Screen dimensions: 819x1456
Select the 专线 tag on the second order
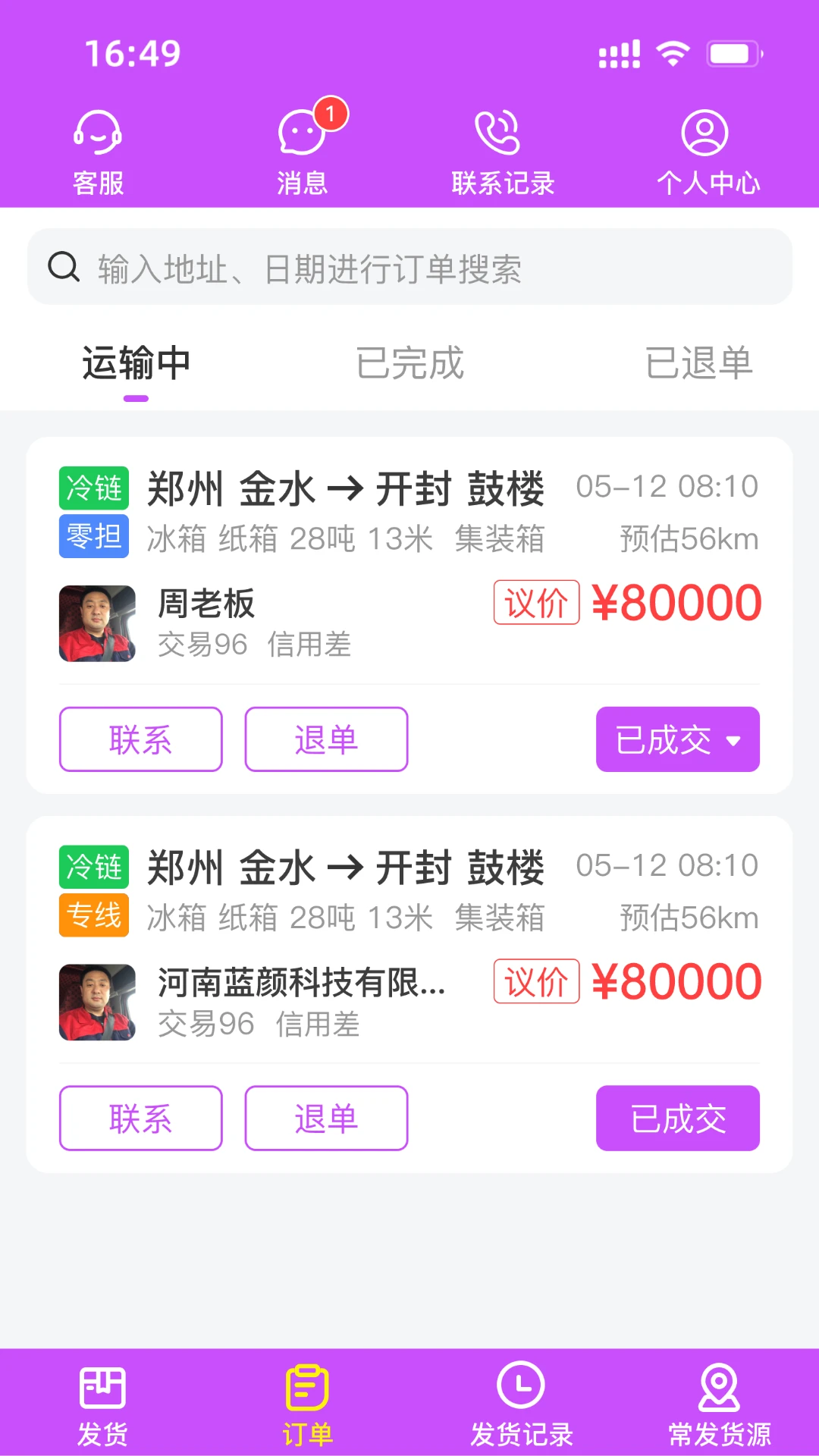[93, 915]
